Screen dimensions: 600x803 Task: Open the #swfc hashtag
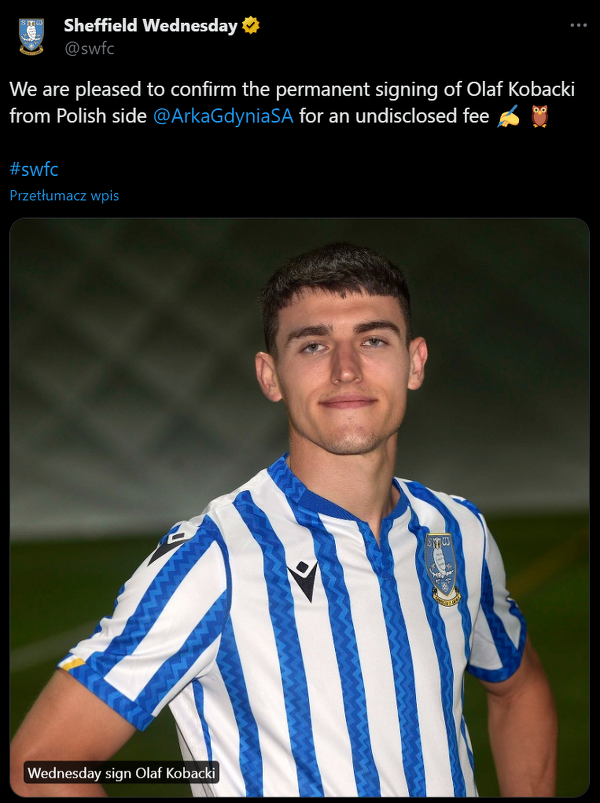(34, 169)
